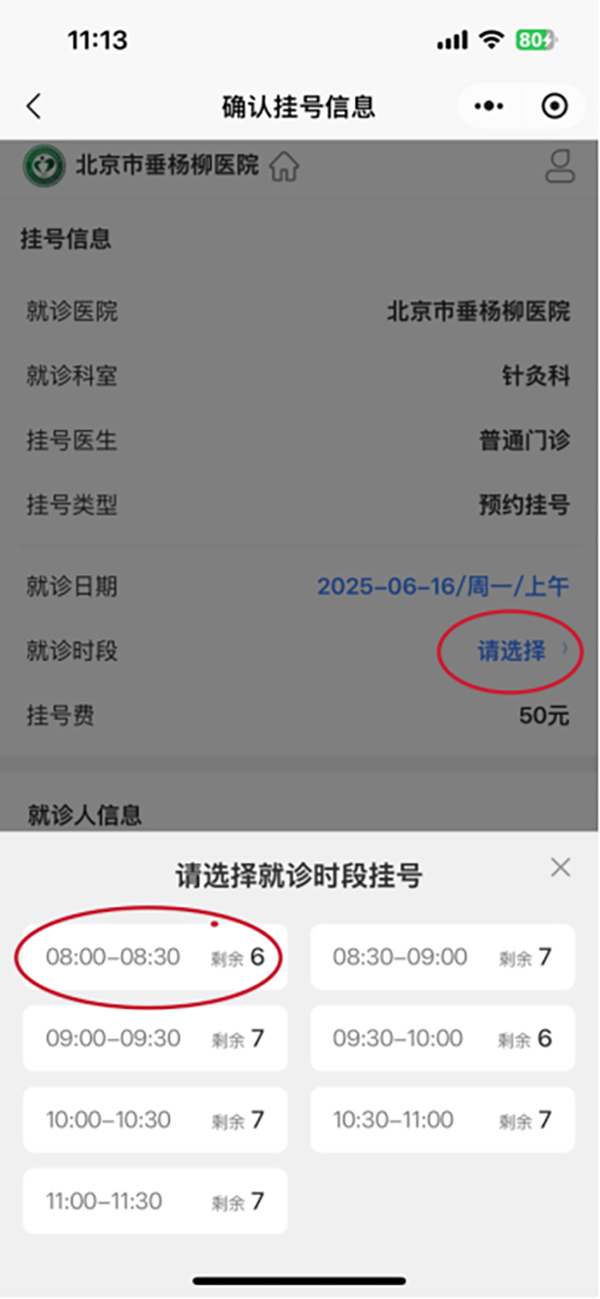Close the mini program with the circle button
The width and height of the screenshot is (600, 1299).
point(553,106)
